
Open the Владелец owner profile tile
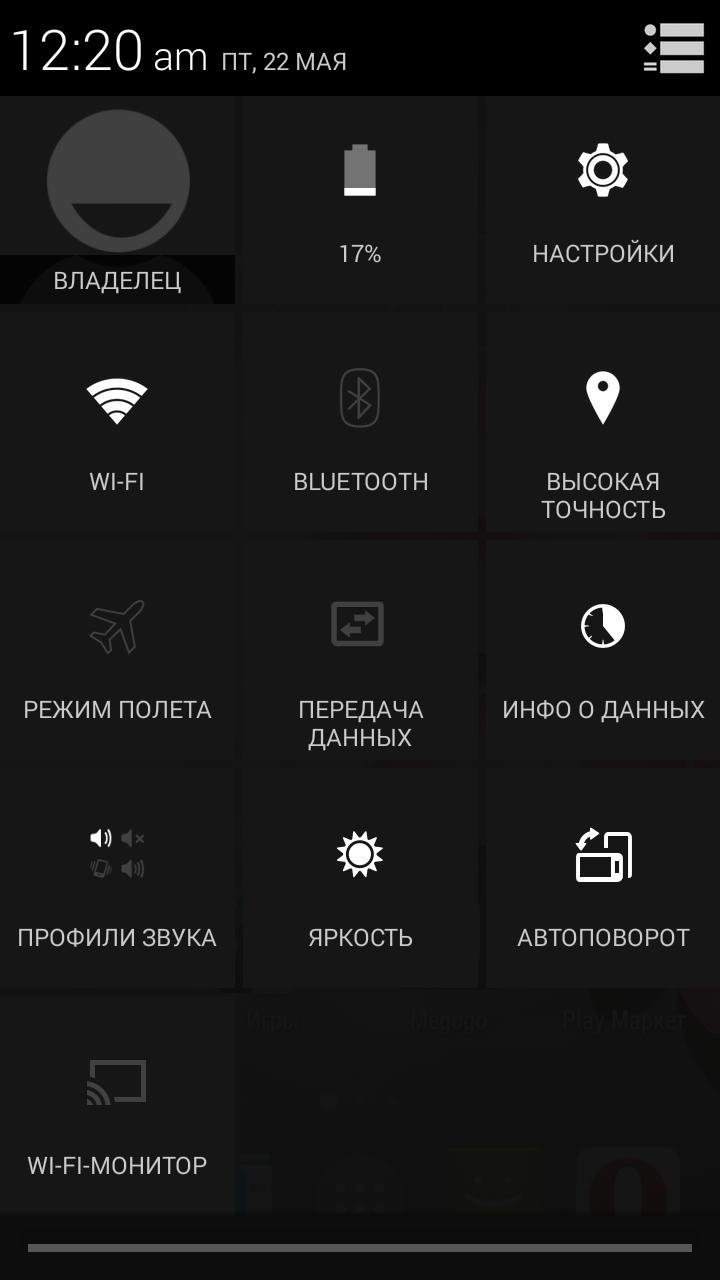(x=118, y=200)
